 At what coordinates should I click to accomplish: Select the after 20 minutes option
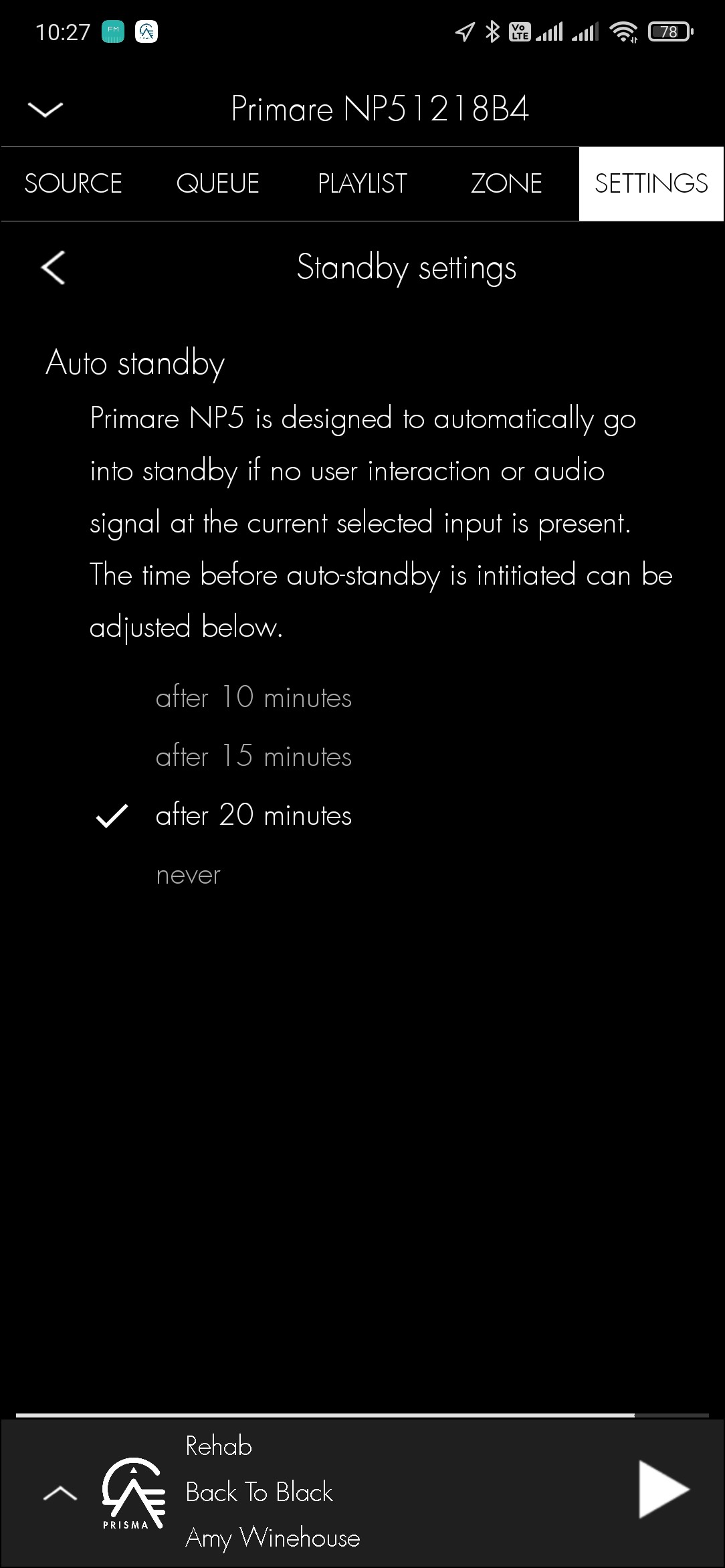[253, 815]
